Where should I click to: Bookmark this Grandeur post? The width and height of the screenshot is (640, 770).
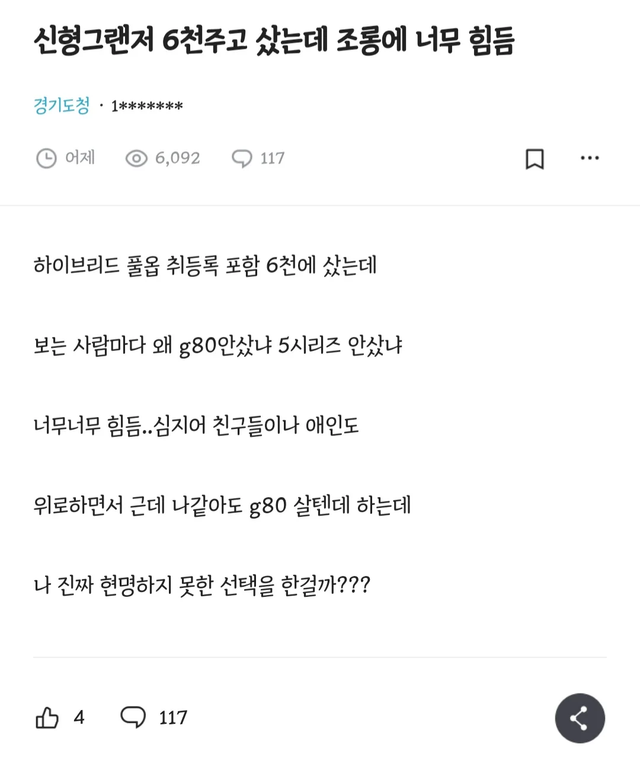pos(535,159)
